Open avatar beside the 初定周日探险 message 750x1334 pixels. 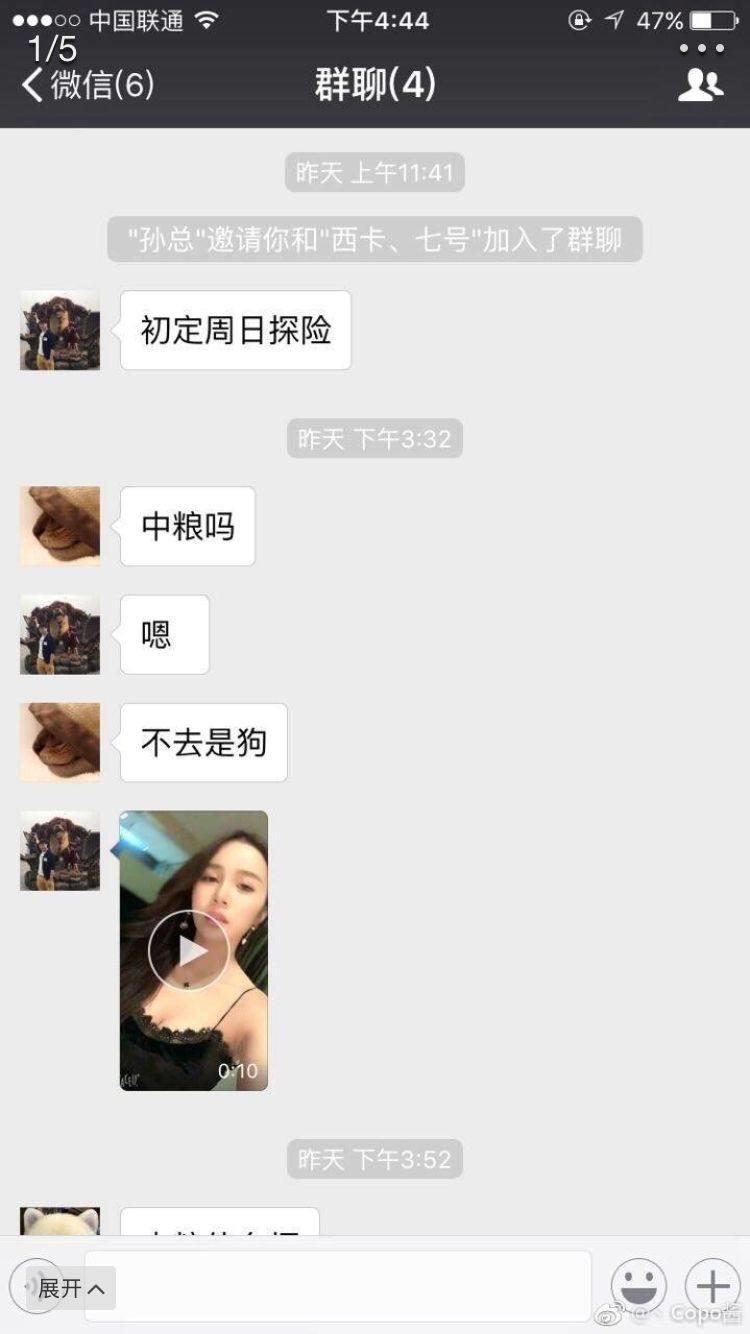pos(60,330)
